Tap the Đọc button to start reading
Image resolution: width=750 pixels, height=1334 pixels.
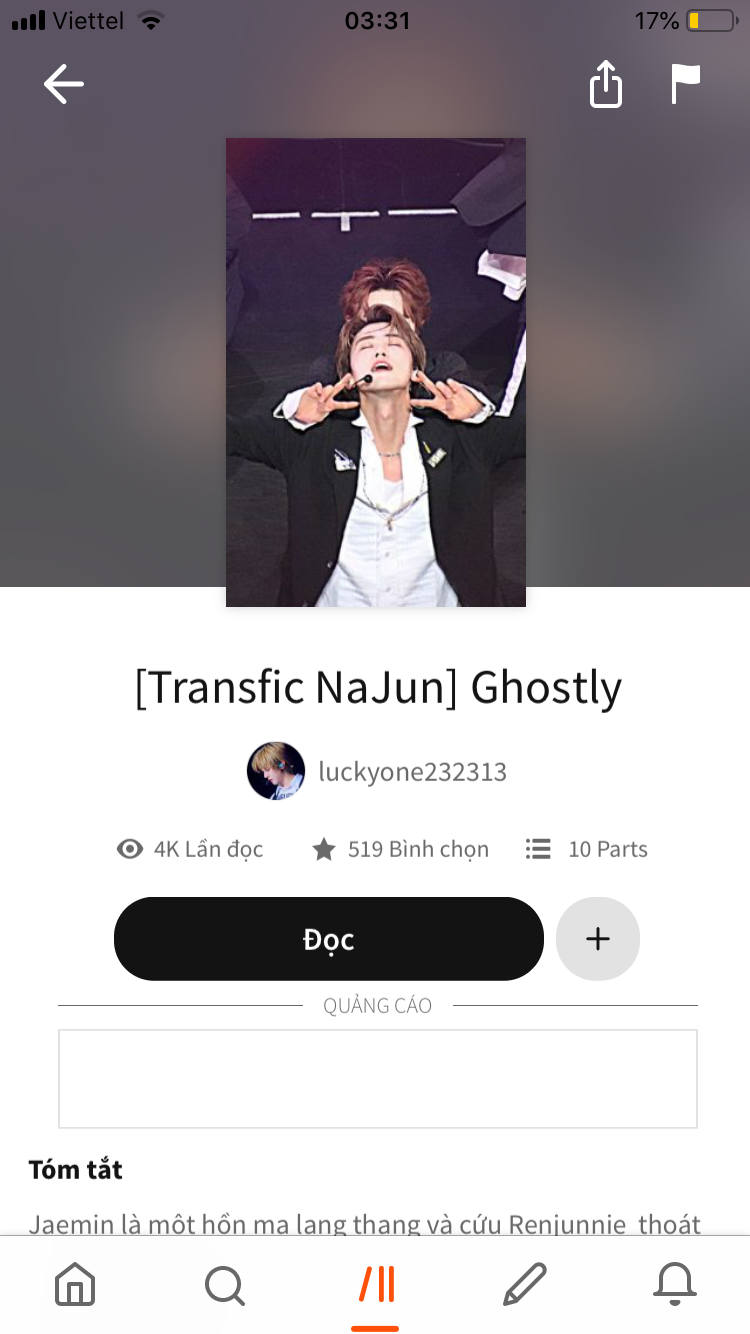[329, 939]
